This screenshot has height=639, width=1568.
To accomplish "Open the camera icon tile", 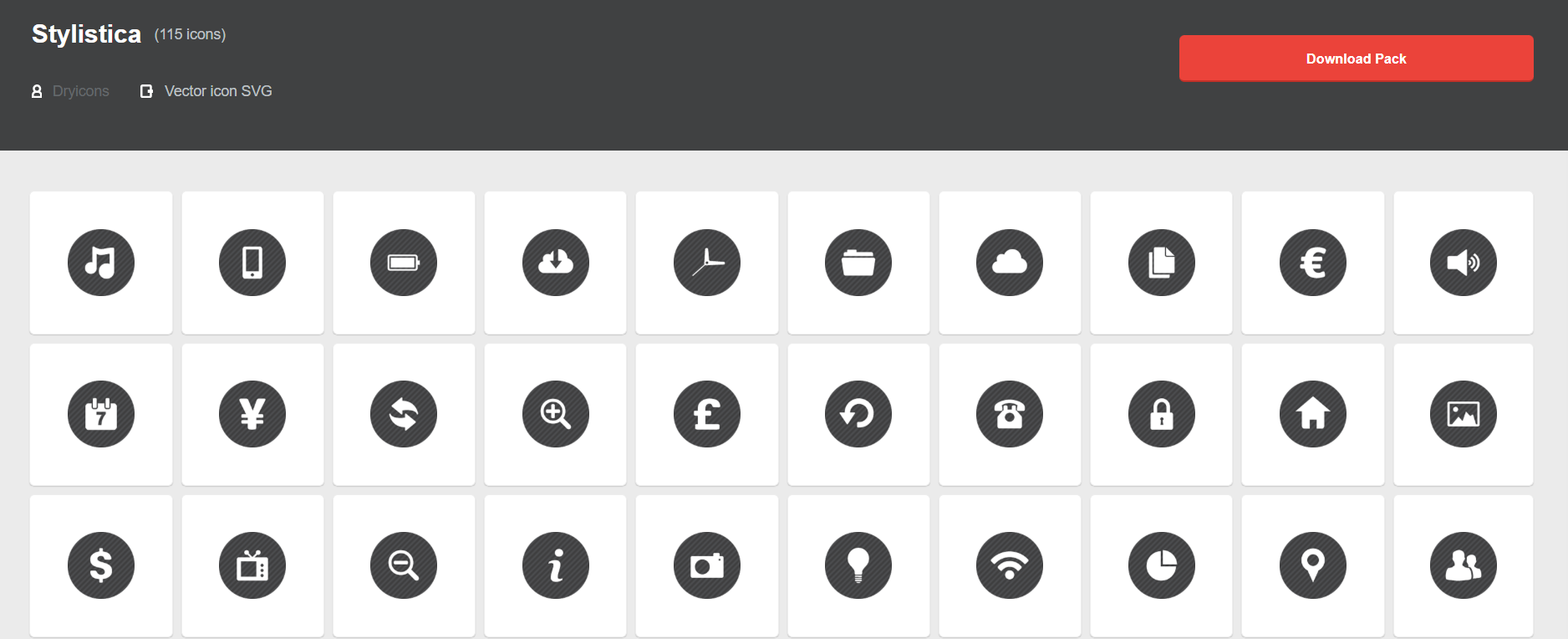I will point(706,565).
